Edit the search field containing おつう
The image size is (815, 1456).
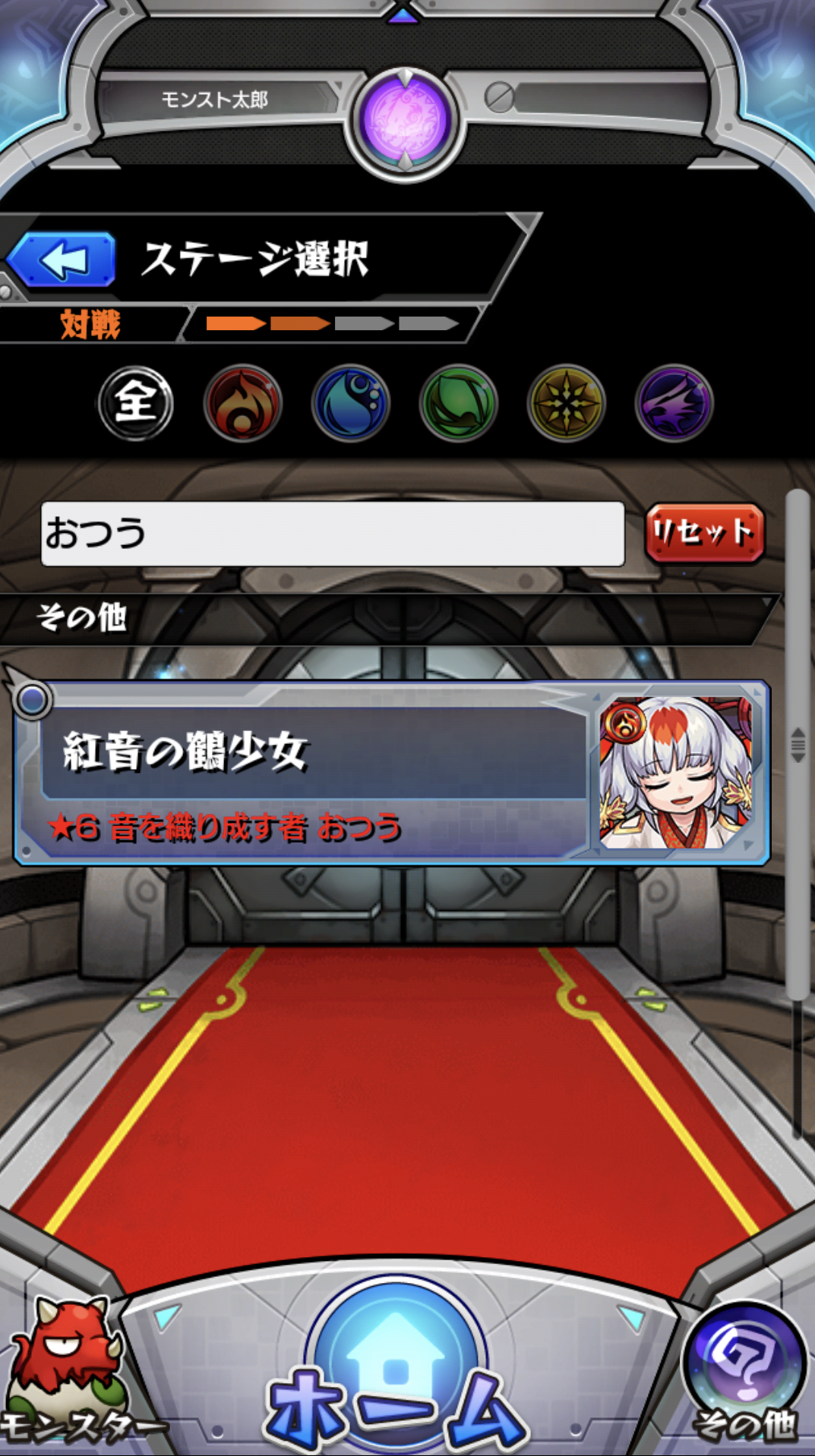pos(332,533)
